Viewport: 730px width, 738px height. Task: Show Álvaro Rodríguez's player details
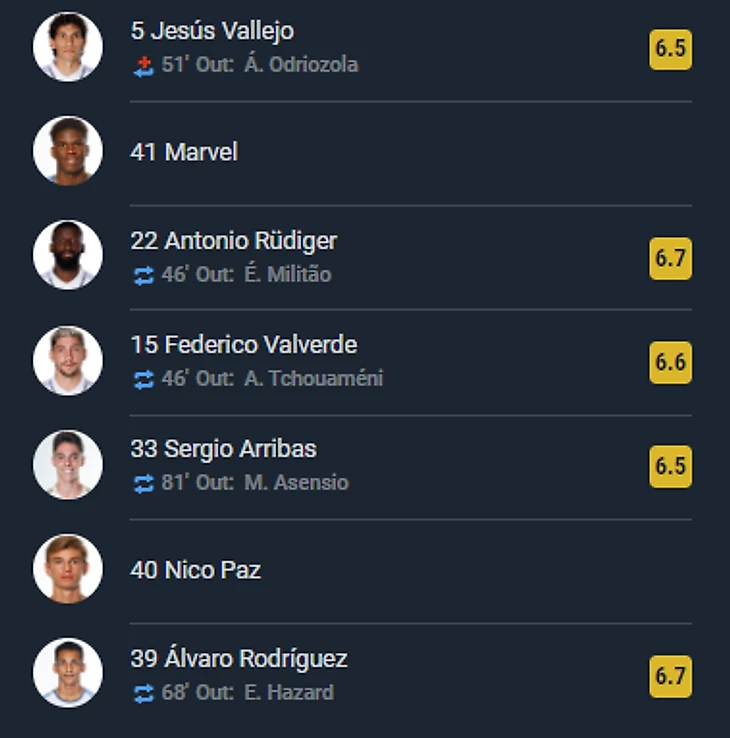pos(239,659)
